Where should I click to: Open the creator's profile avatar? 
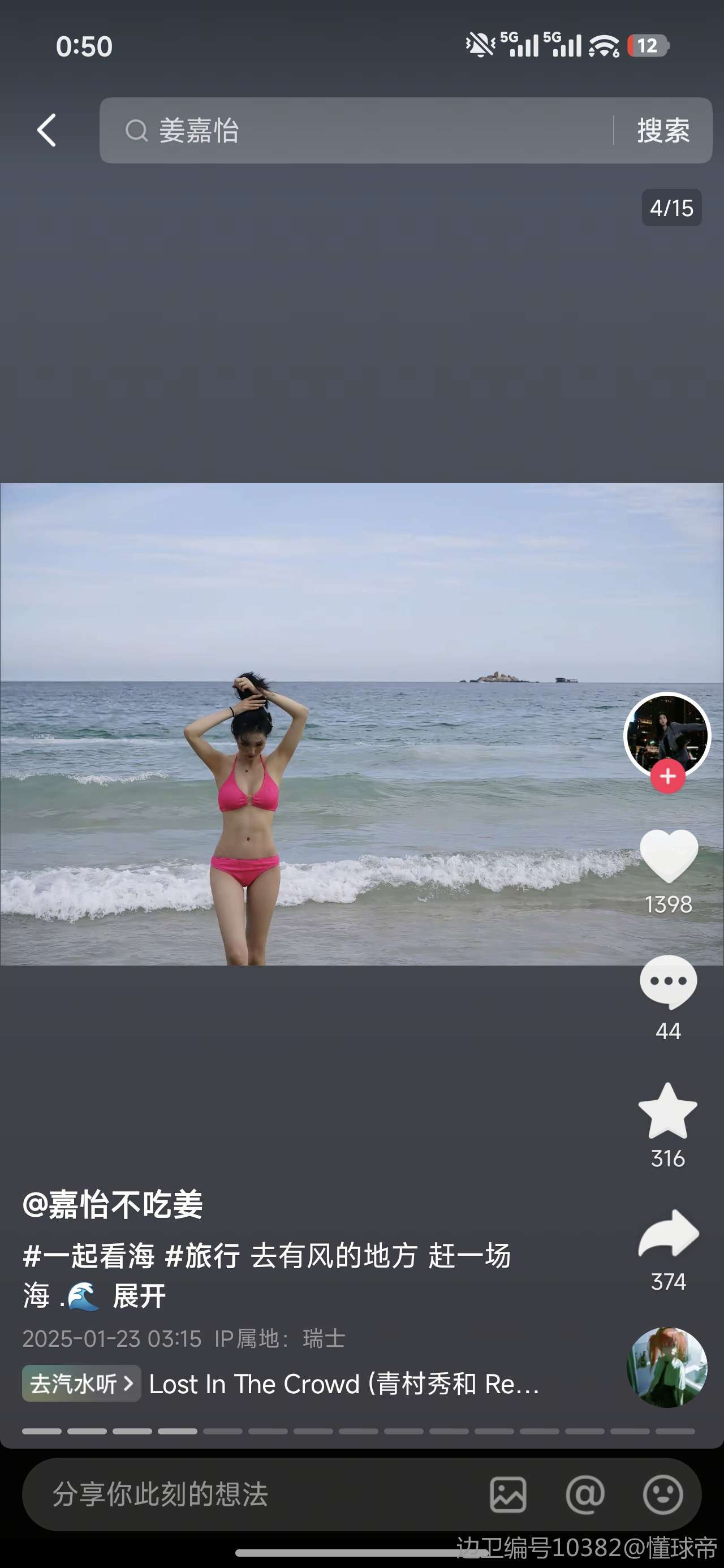[x=667, y=733]
